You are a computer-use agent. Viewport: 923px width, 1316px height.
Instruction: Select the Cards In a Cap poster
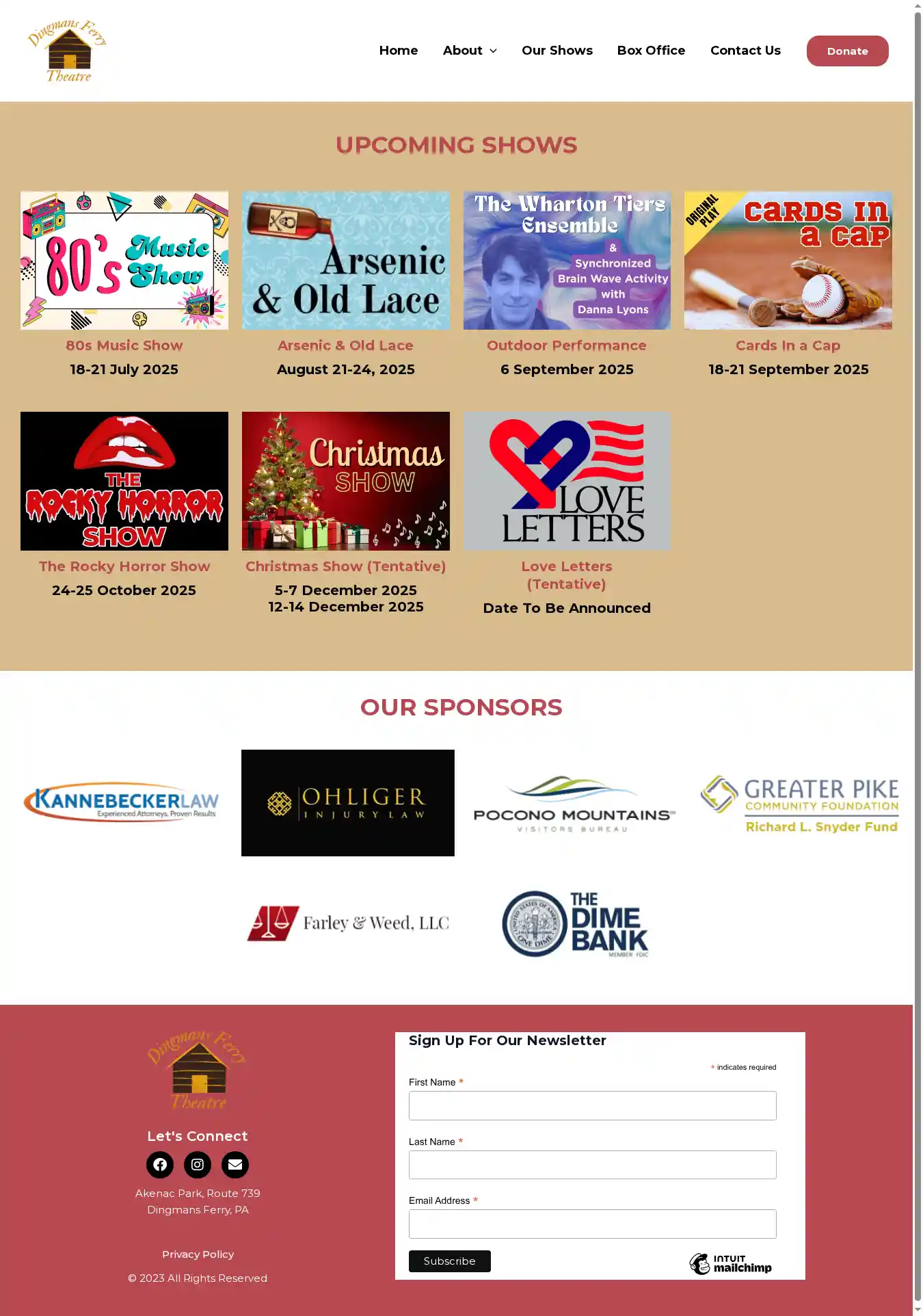coord(788,261)
